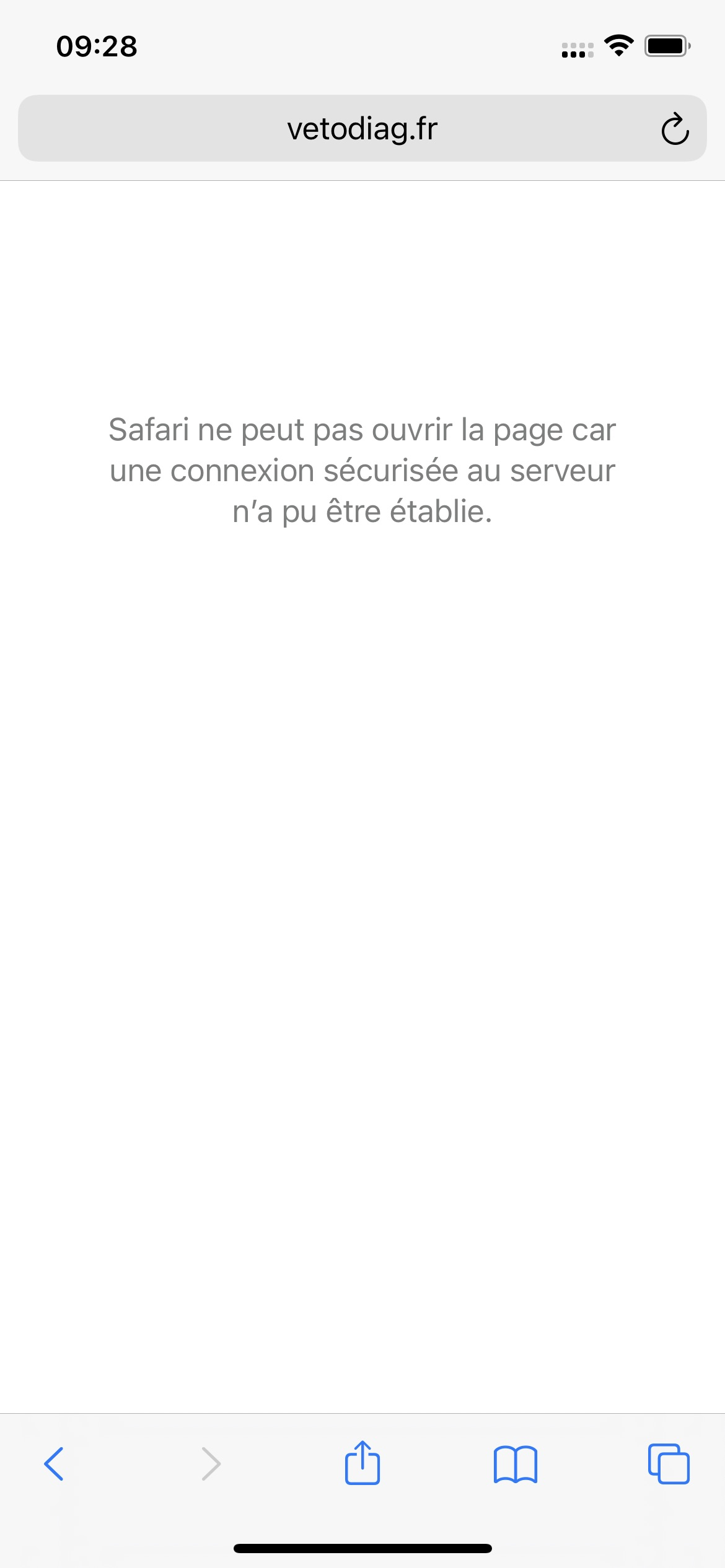Tap the Wi-Fi status icon
Viewport: 725px width, 1568px height.
click(x=618, y=45)
